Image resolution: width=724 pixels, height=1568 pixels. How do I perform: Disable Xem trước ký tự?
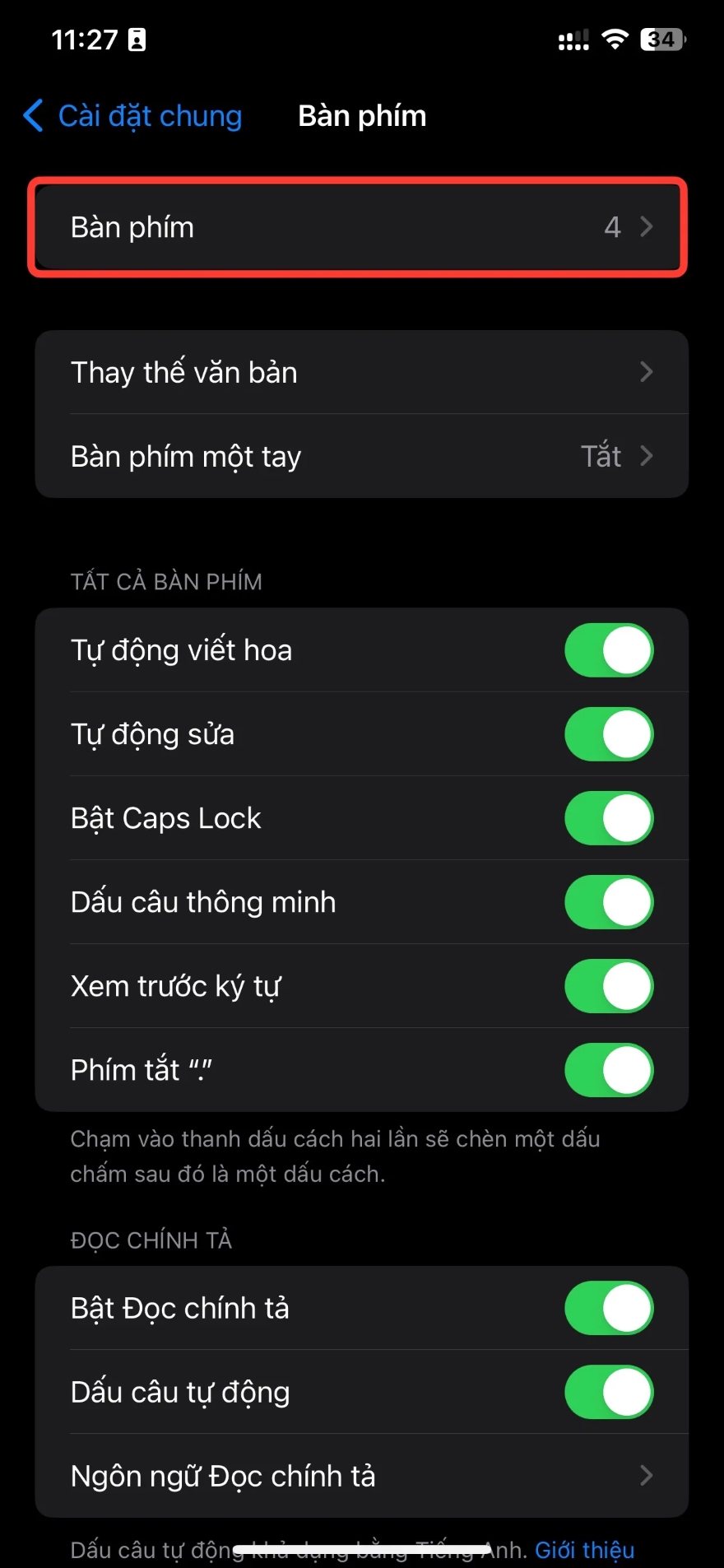tap(608, 986)
